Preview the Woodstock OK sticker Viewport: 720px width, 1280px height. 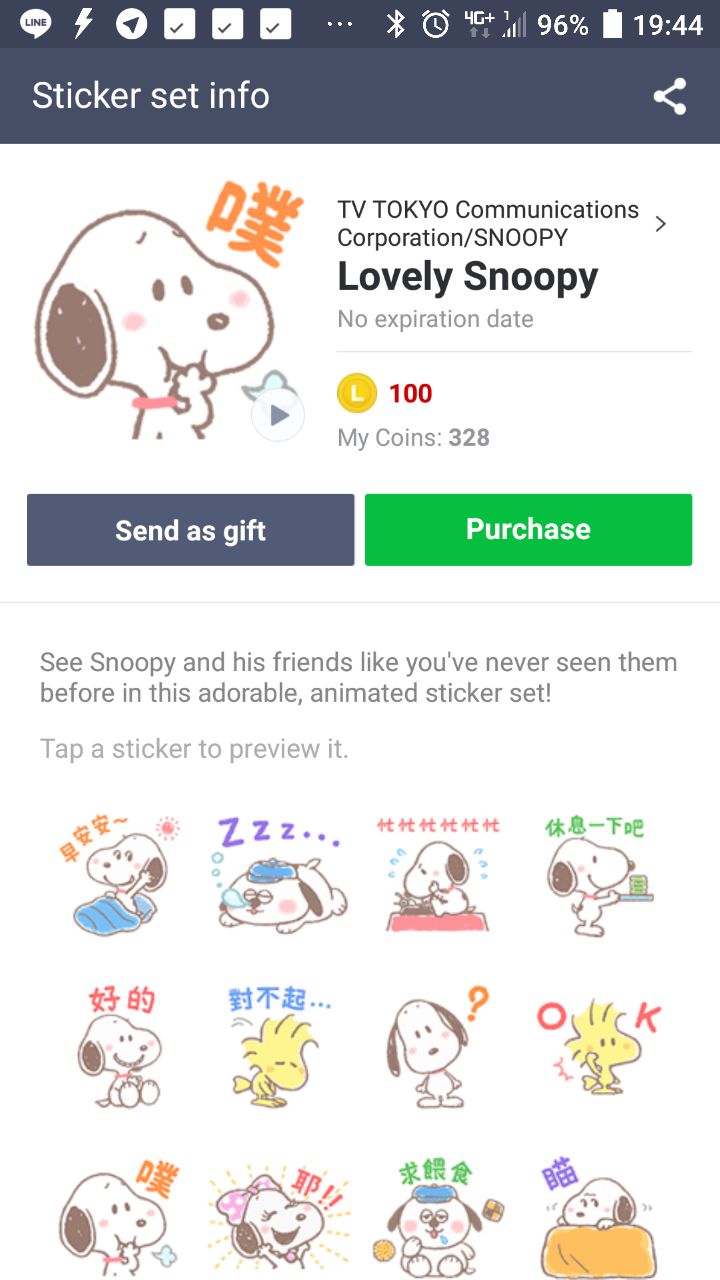596,1045
